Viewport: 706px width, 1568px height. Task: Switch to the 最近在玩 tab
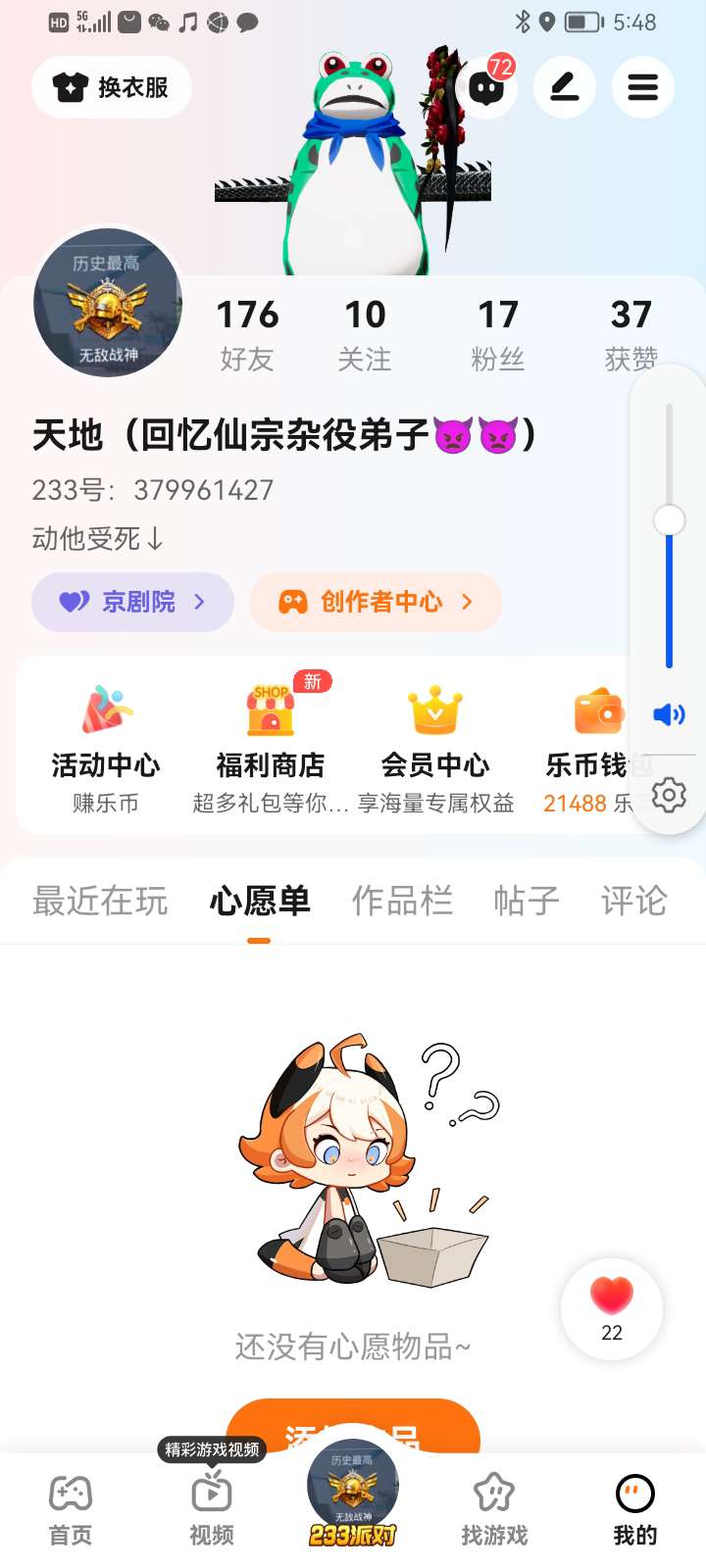pos(100,901)
